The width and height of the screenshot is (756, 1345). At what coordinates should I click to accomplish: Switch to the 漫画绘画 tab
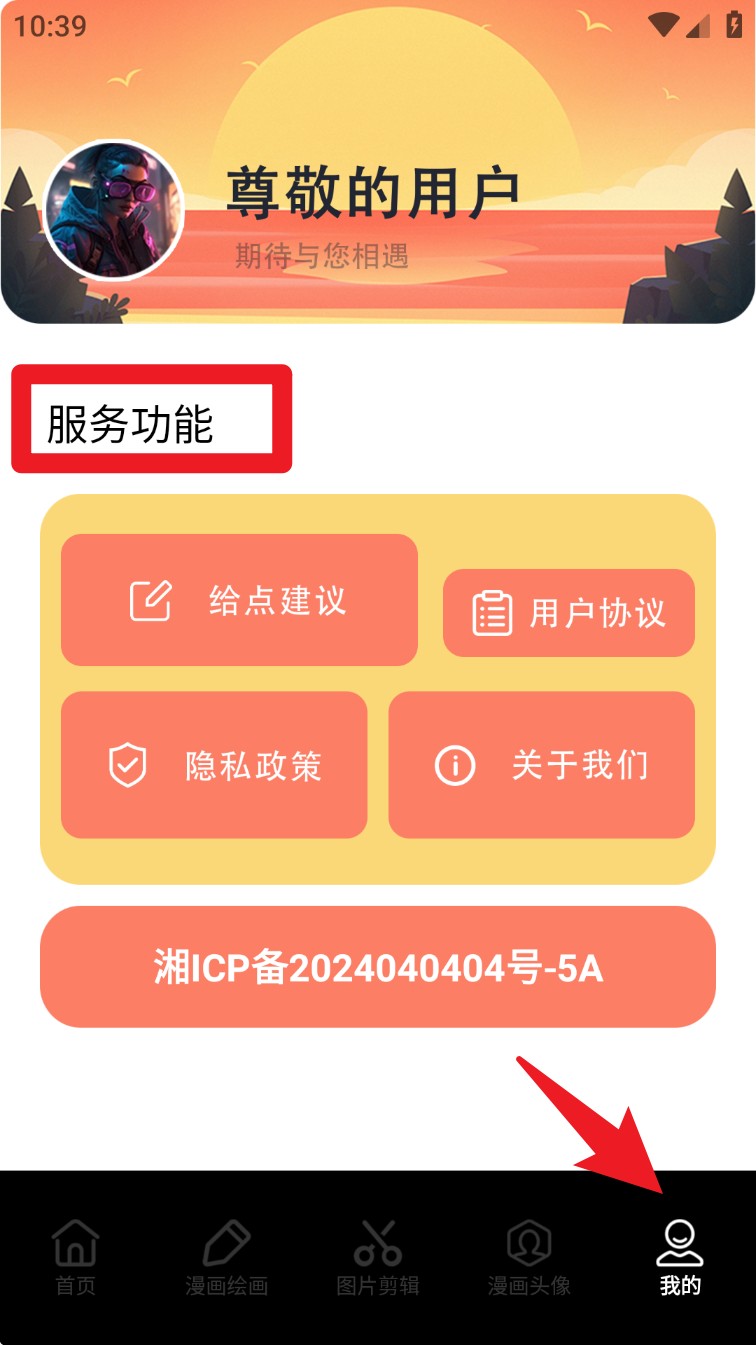click(x=227, y=1257)
